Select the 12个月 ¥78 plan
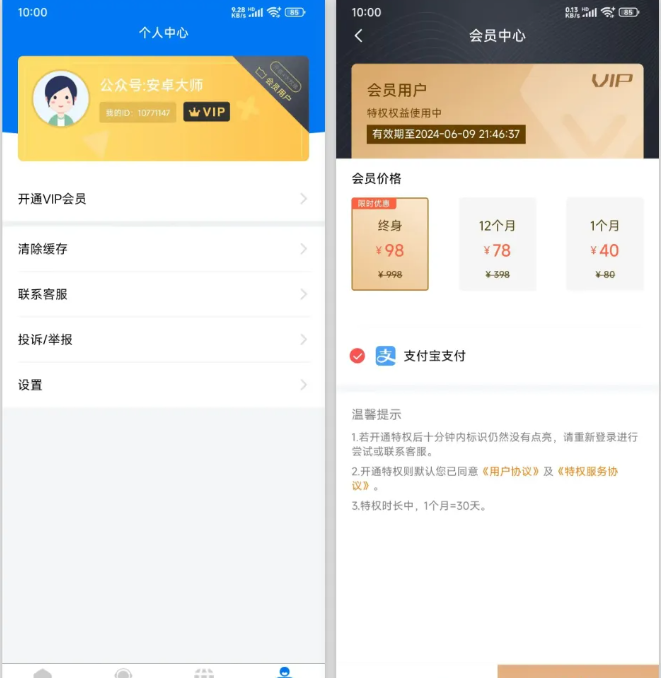Viewport: 661px width, 678px height. click(497, 244)
